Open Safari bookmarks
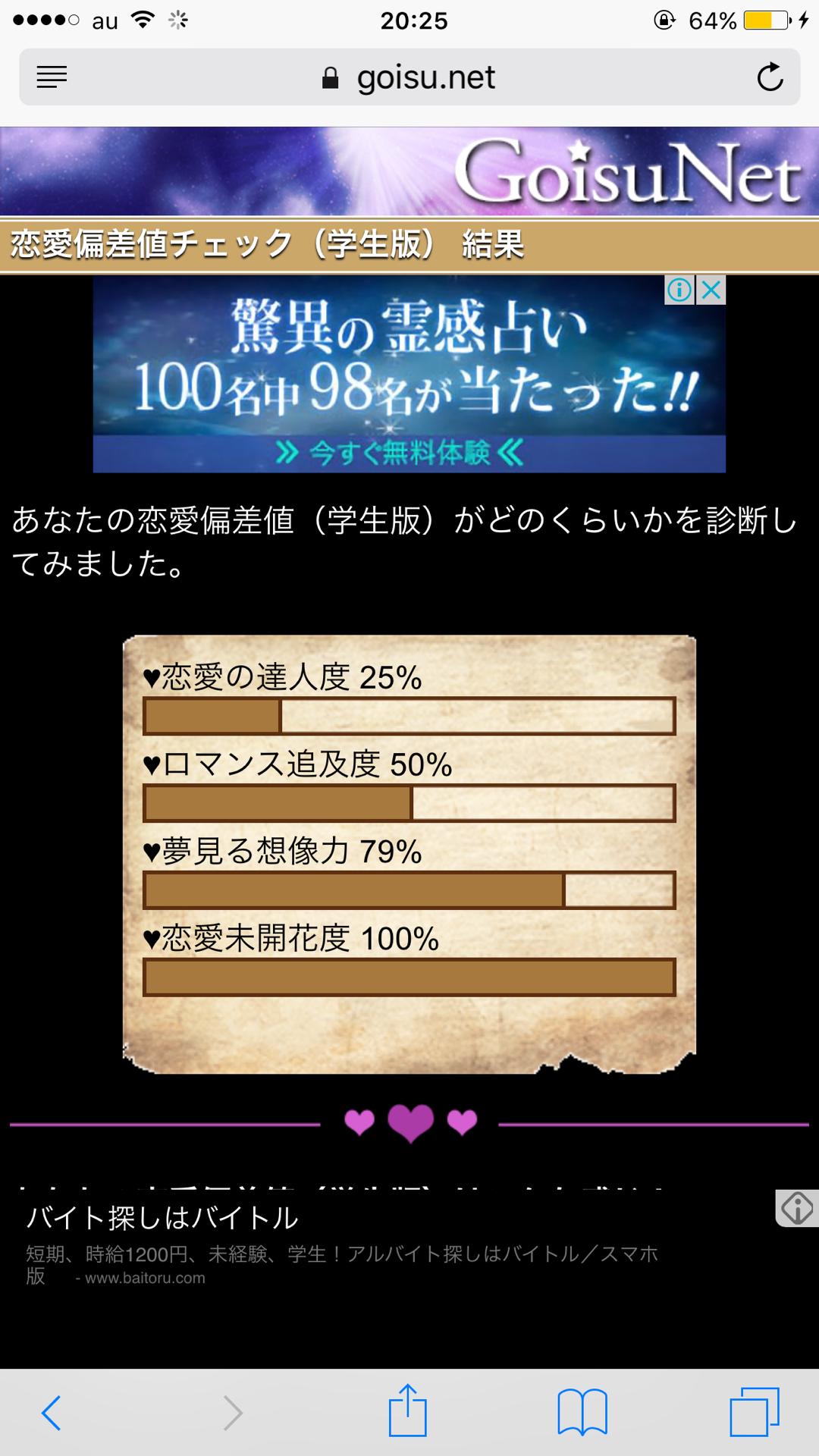Image resolution: width=819 pixels, height=1456 pixels. (582, 1411)
